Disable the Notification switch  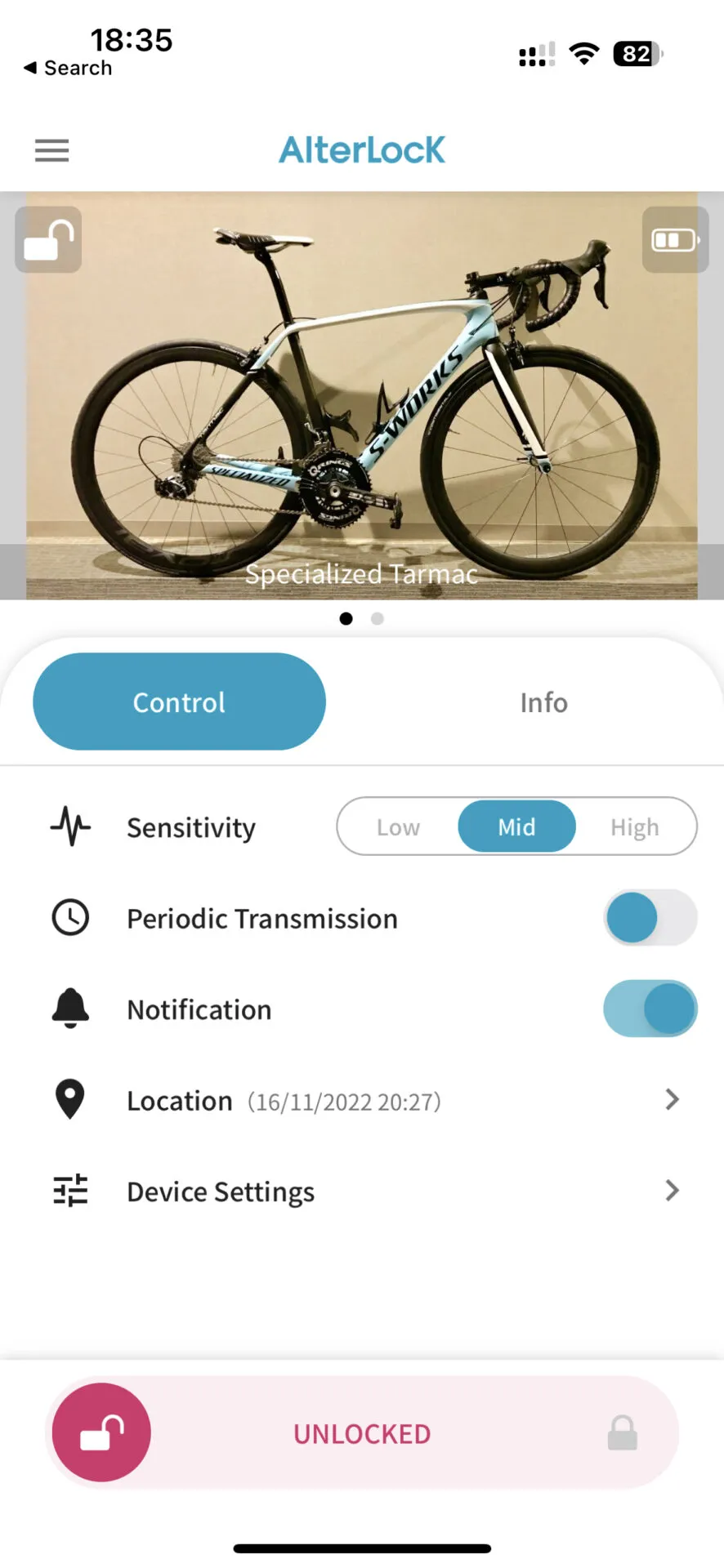650,1009
